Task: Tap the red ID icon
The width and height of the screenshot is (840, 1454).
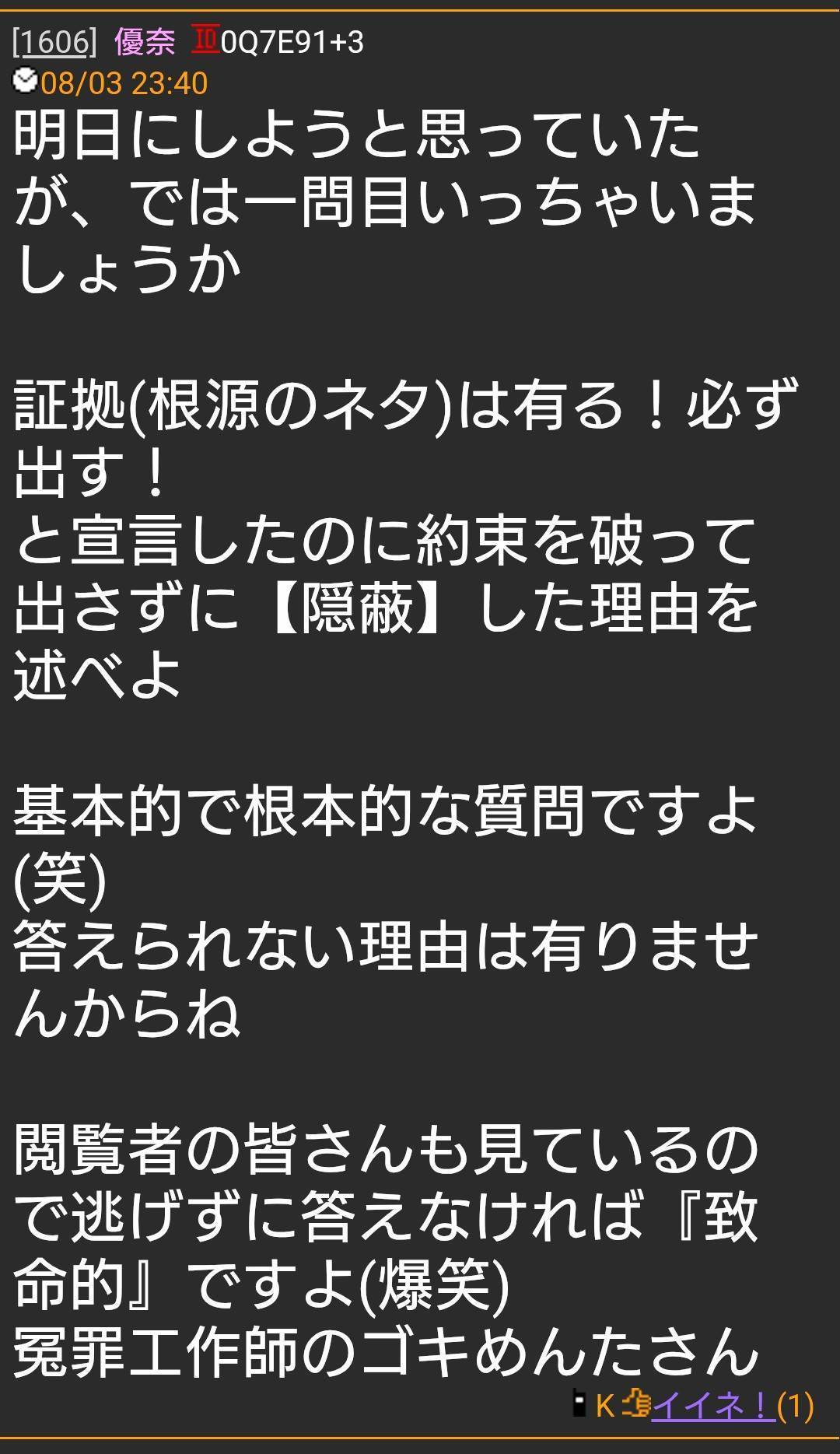Action: [x=205, y=39]
